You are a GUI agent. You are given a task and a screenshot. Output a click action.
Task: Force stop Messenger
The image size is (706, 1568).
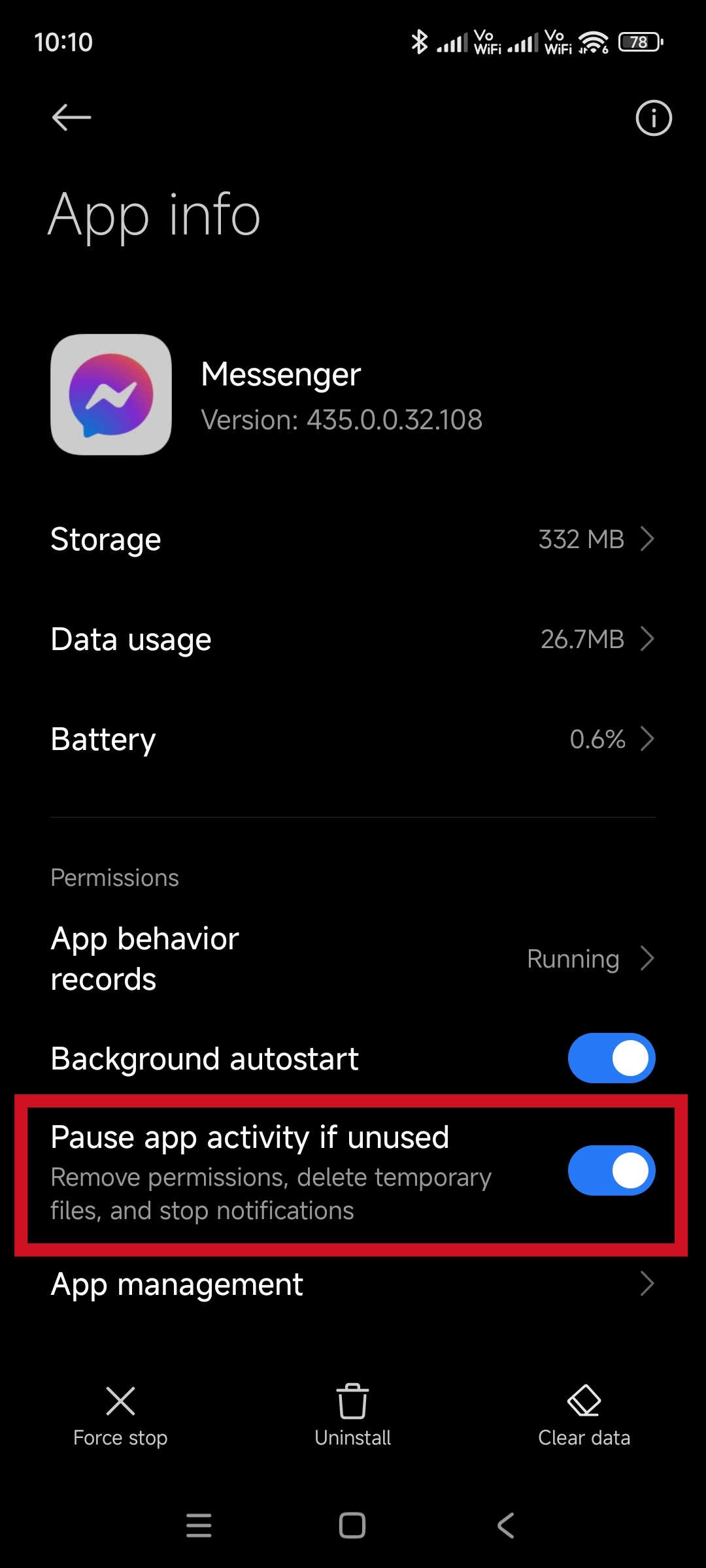[x=120, y=1415]
